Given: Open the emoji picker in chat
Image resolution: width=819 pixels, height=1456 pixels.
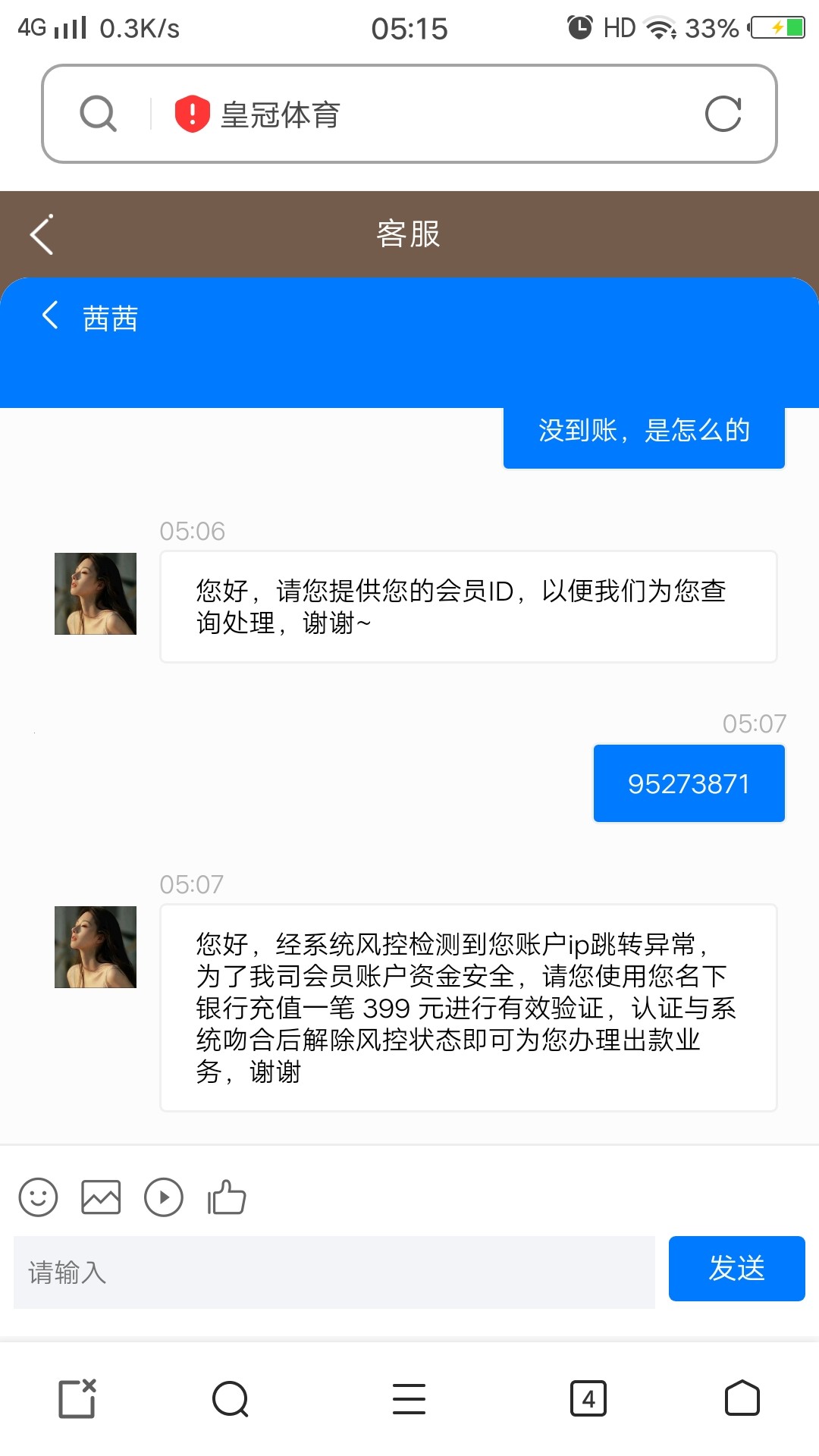Looking at the screenshot, I should pyautogui.click(x=38, y=1197).
